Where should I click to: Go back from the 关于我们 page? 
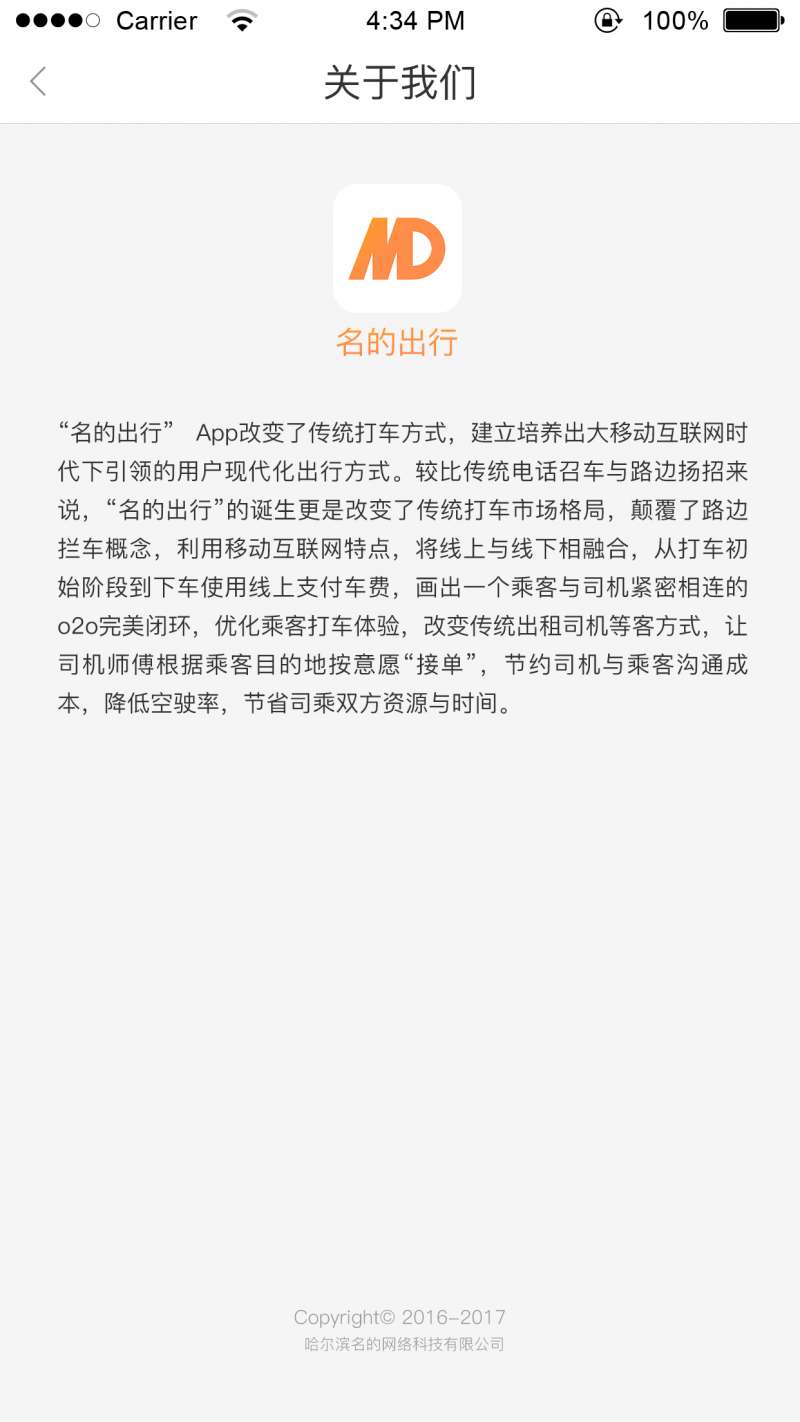coord(38,81)
